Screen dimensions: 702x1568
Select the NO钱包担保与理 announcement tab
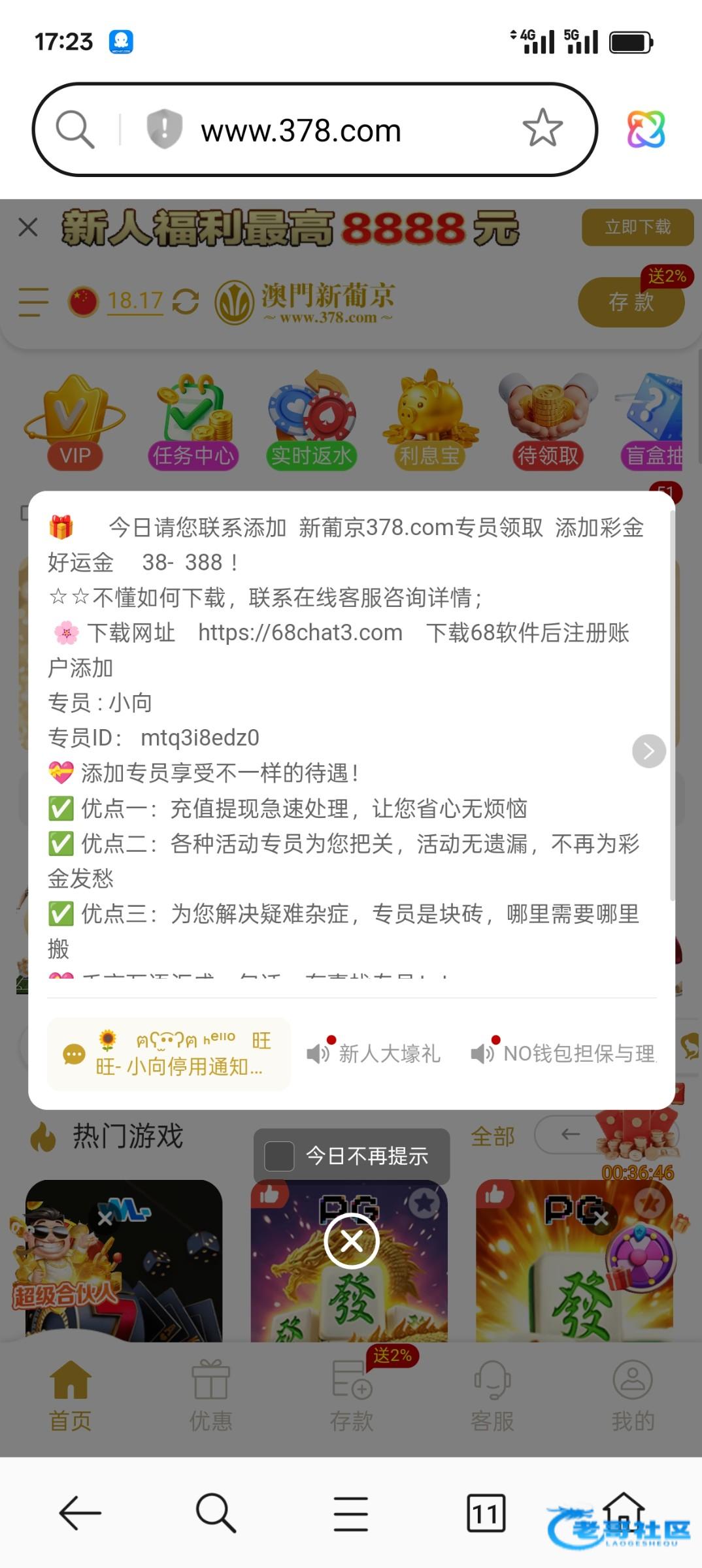[x=563, y=1053]
